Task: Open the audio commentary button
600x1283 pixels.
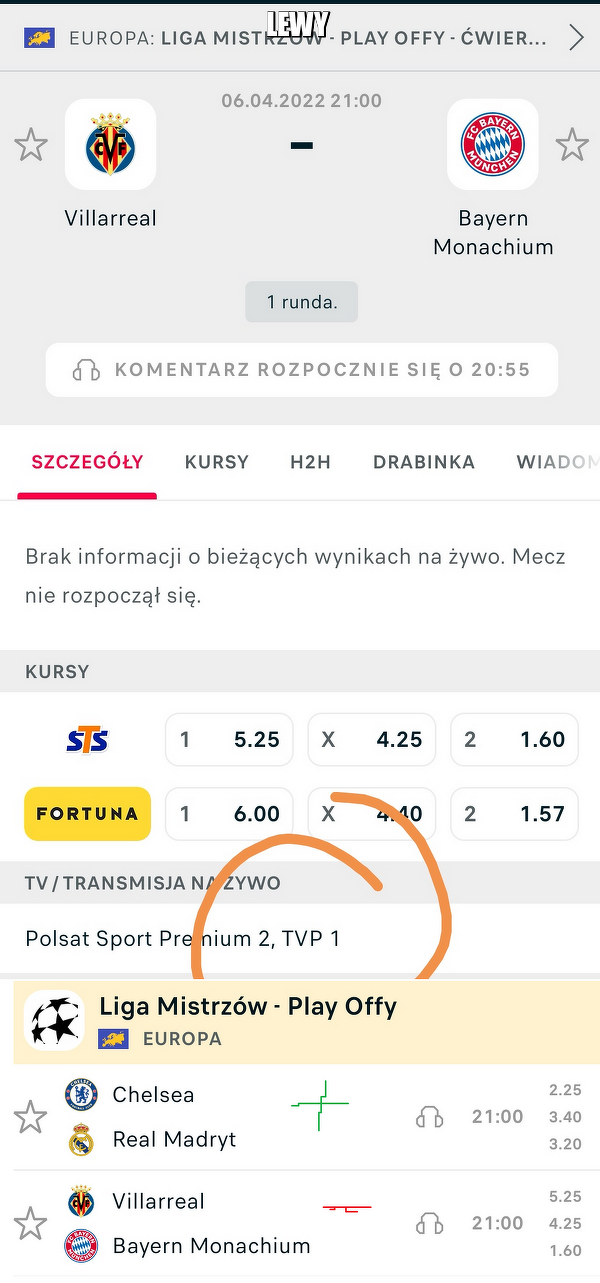Action: pos(301,370)
